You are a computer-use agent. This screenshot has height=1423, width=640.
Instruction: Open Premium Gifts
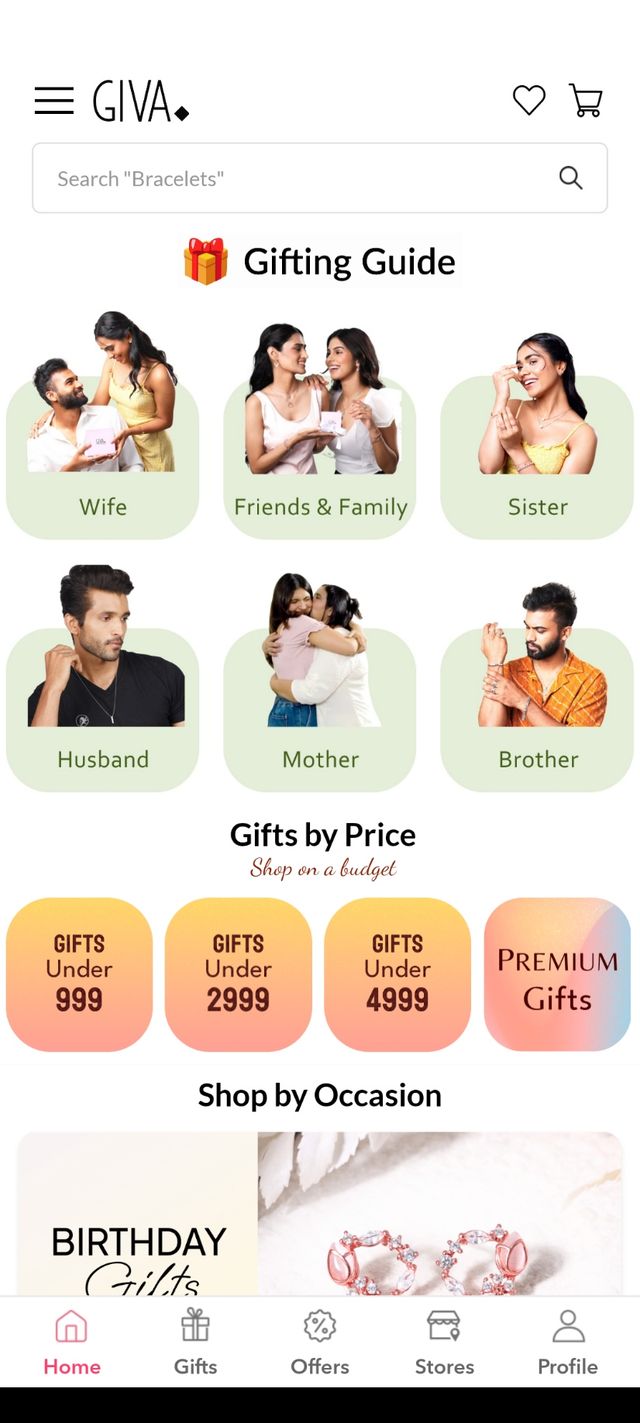tap(557, 974)
